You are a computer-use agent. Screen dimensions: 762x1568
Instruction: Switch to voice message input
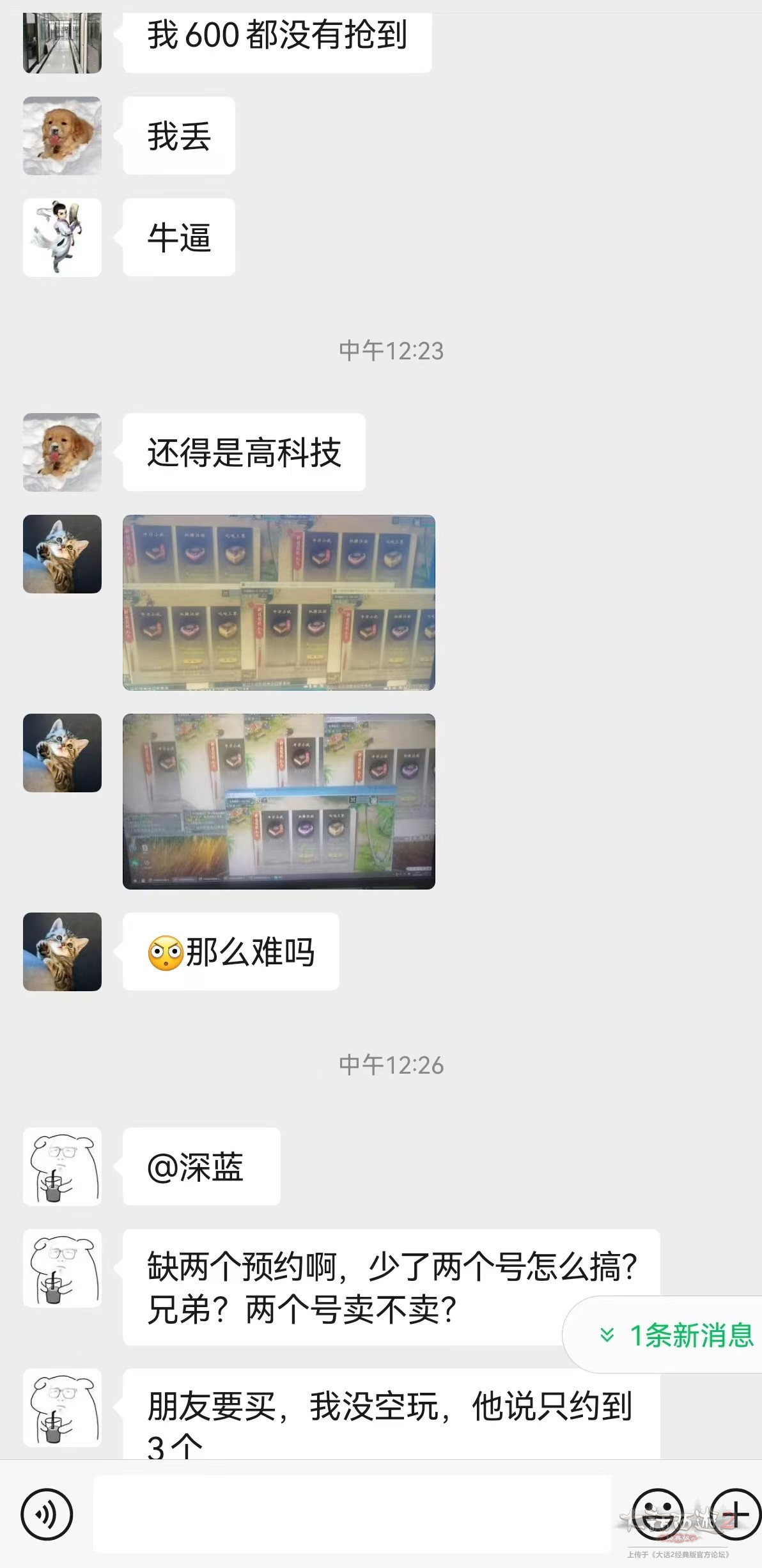[x=47, y=1514]
